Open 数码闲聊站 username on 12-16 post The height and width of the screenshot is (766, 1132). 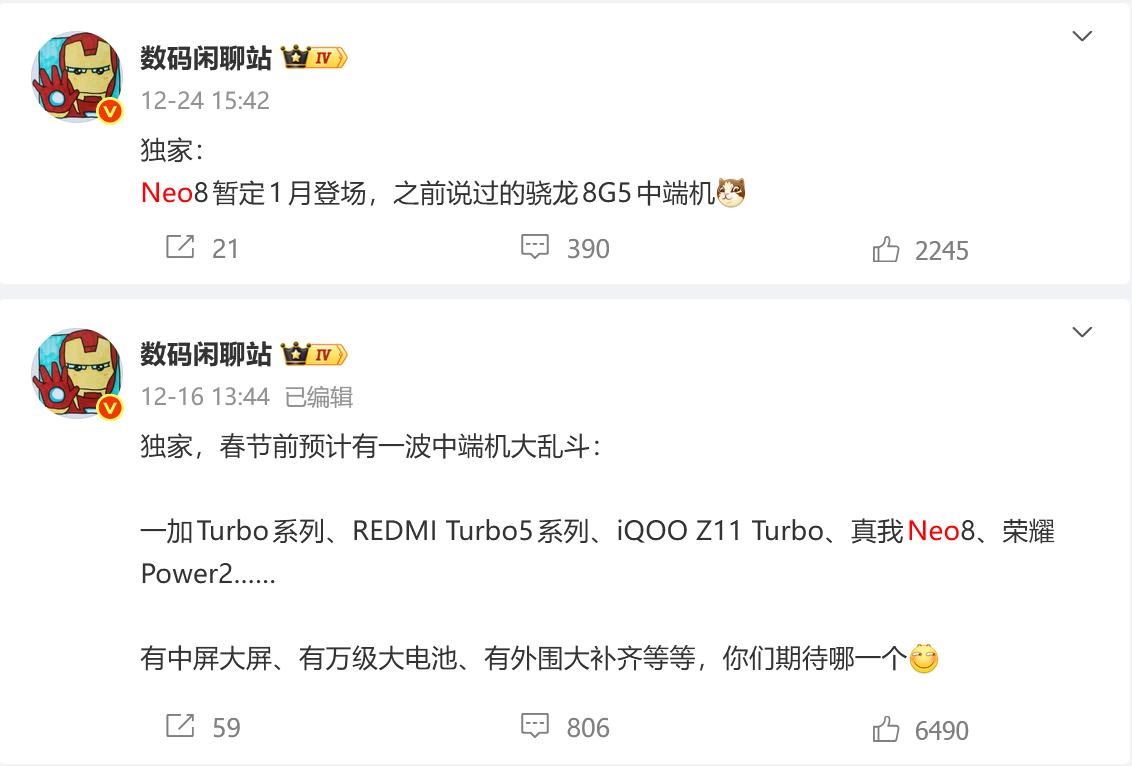click(206, 353)
